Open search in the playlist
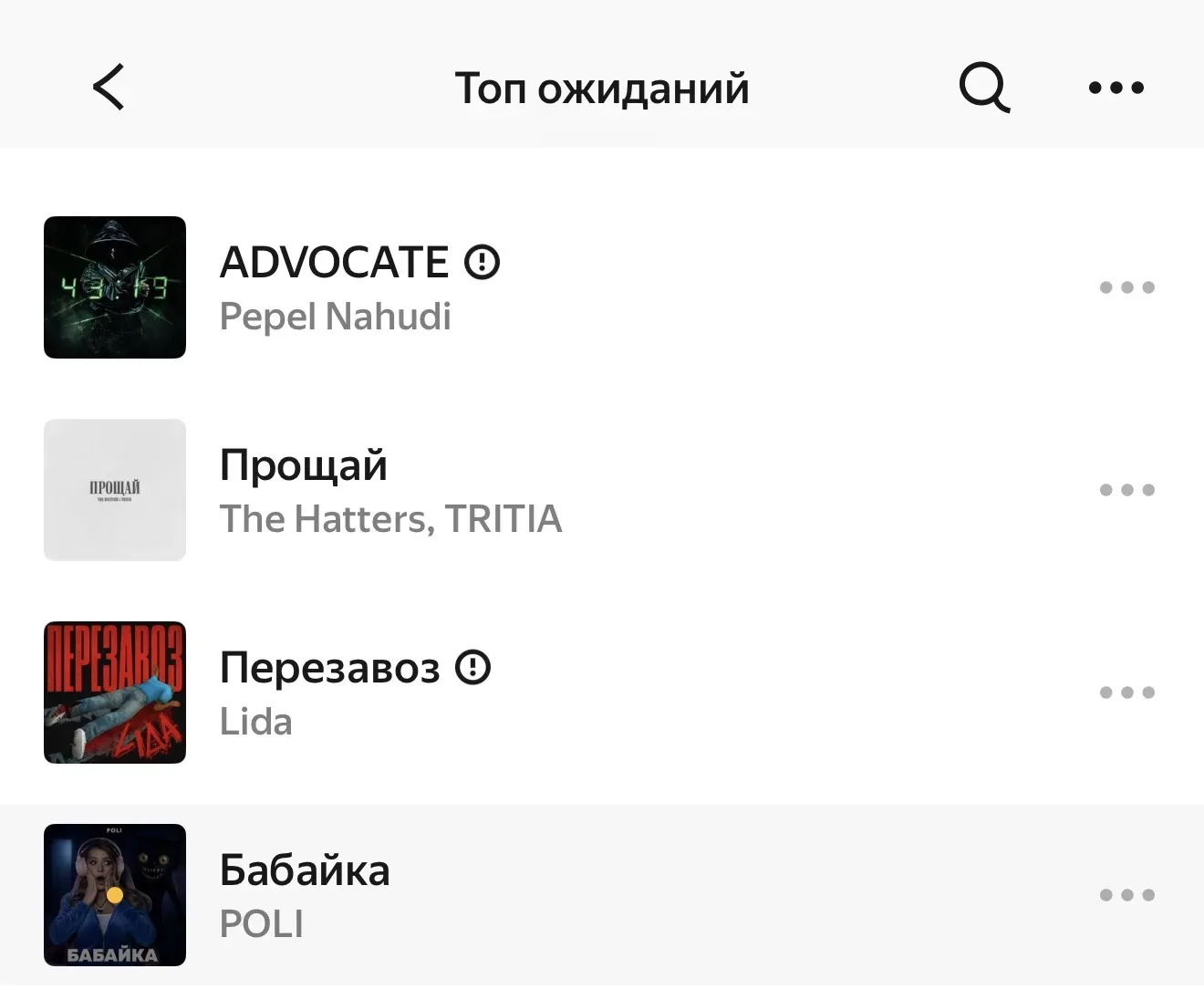This screenshot has width=1204, height=1000. tap(984, 88)
